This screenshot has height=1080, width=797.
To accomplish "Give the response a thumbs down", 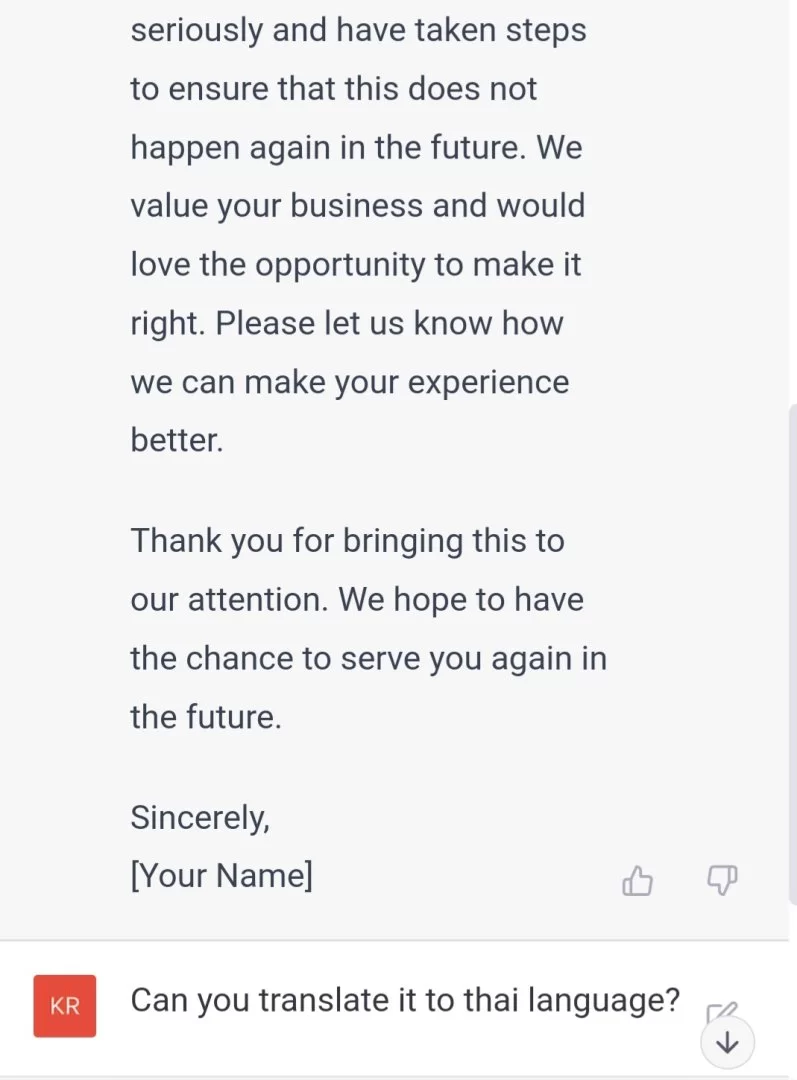I will [722, 880].
